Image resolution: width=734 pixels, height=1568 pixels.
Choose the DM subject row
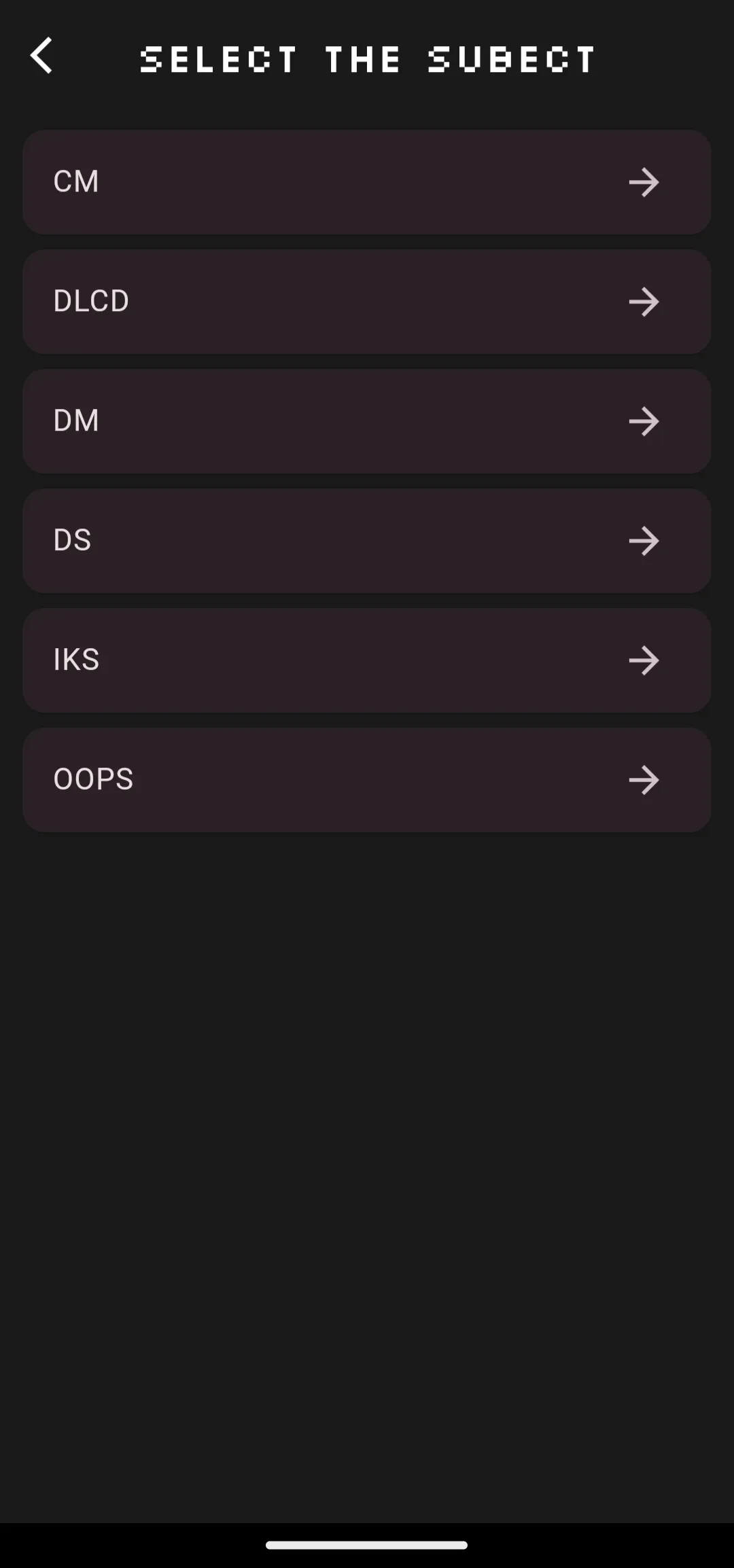click(367, 421)
